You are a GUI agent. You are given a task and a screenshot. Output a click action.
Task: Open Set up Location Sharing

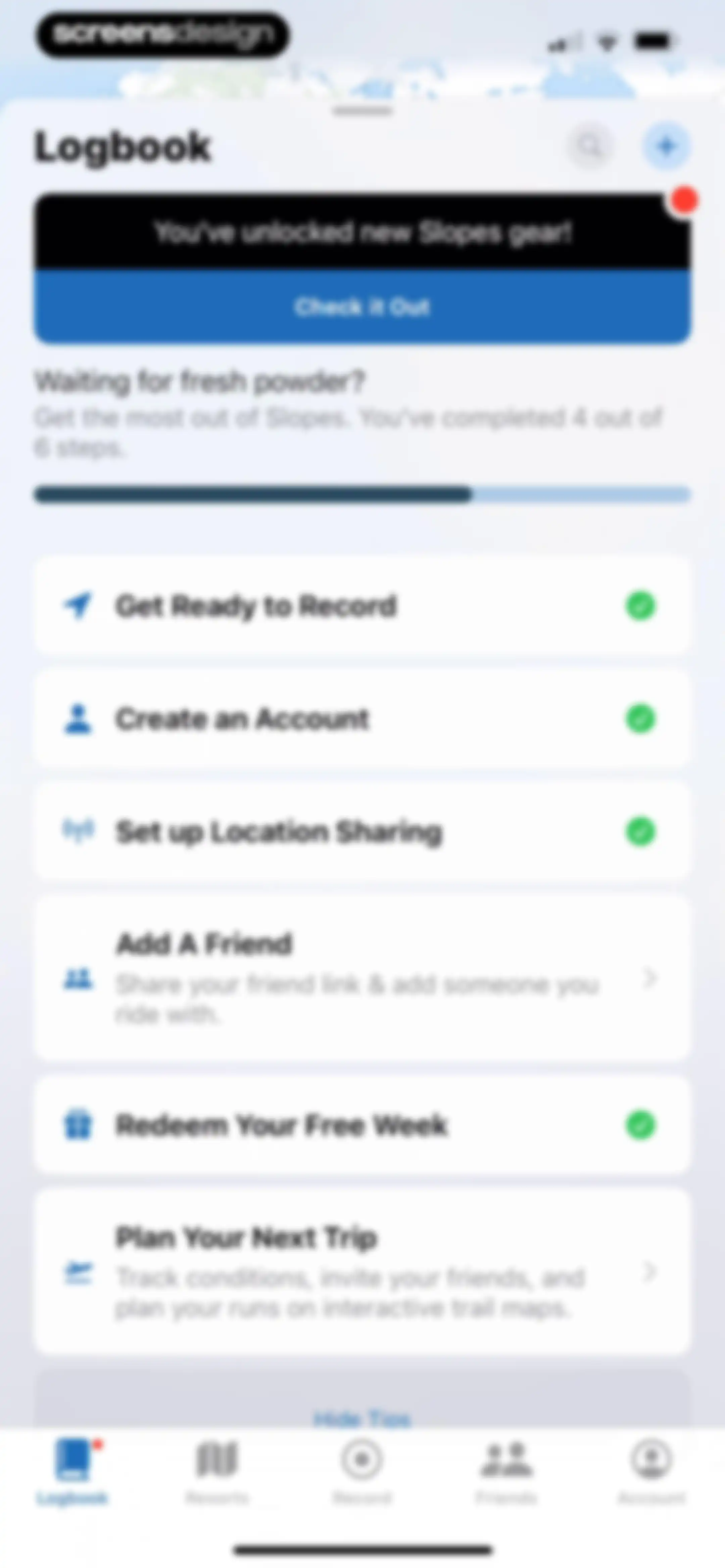(362, 831)
